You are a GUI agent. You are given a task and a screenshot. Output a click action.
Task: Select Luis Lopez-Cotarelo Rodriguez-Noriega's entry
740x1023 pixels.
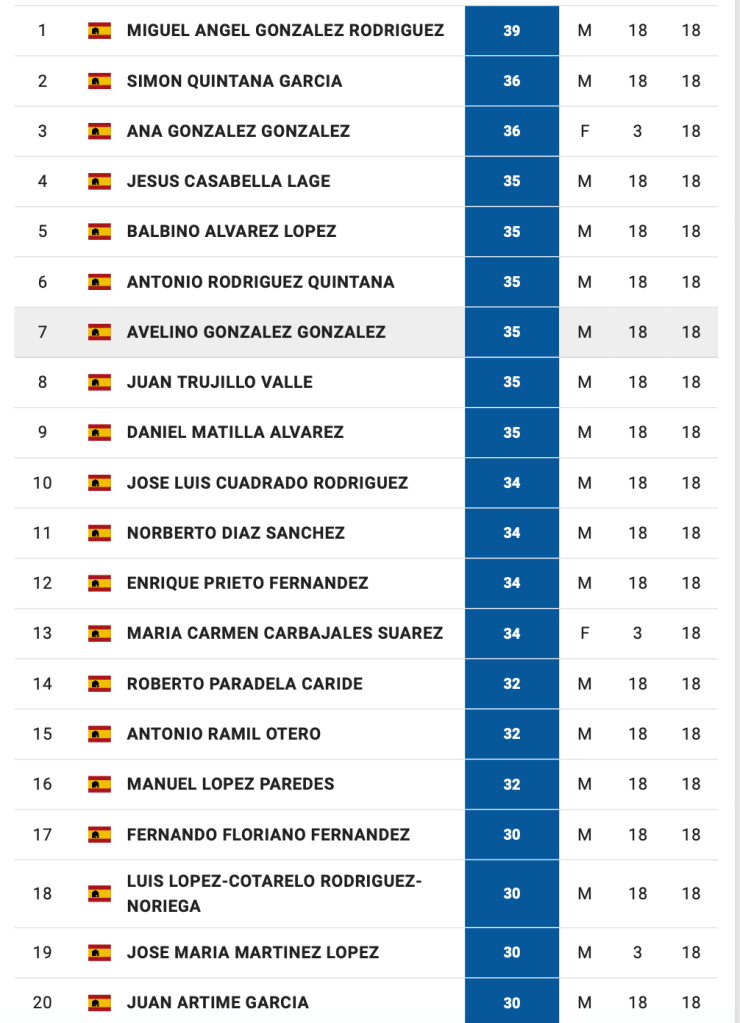pos(274,893)
